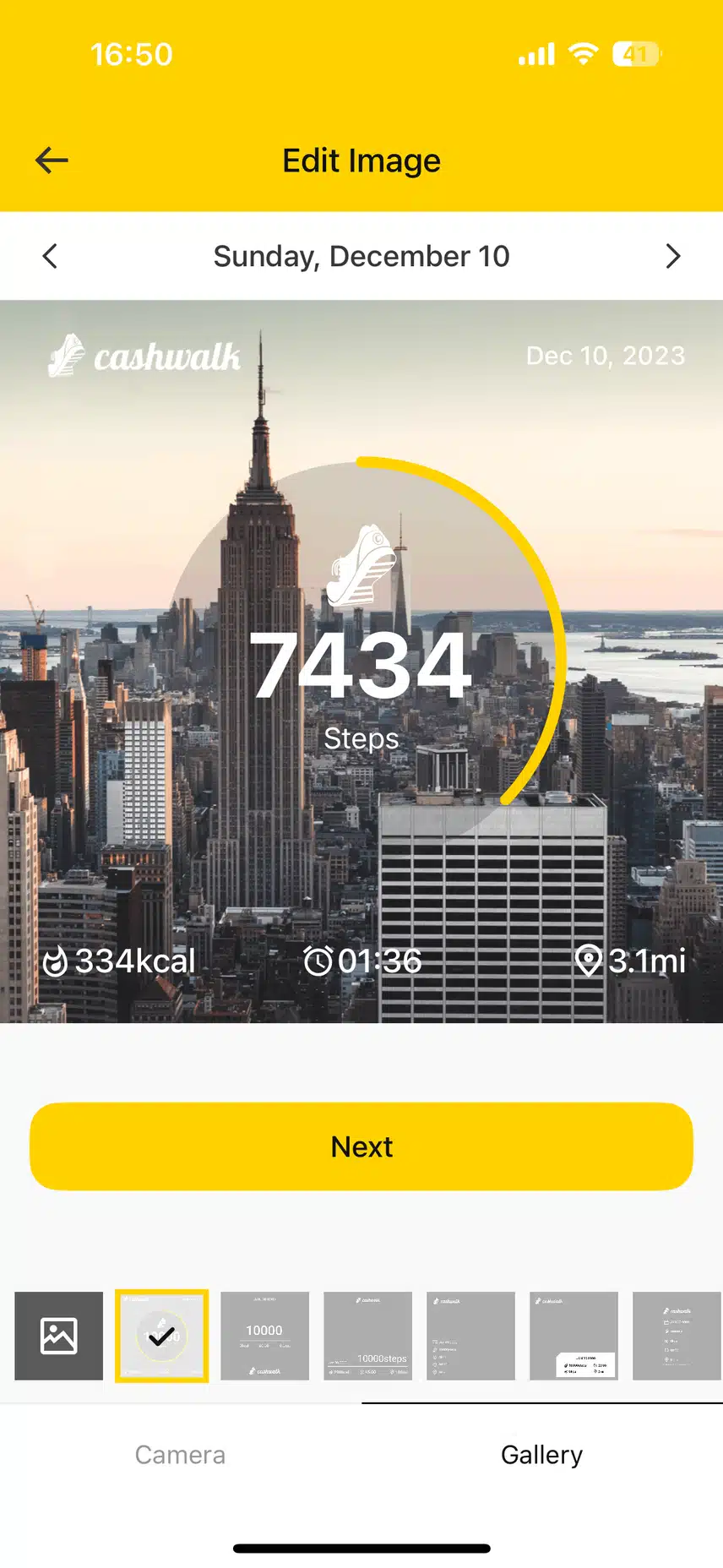
Task: Switch to the Gallery tab
Action: coord(541,1455)
